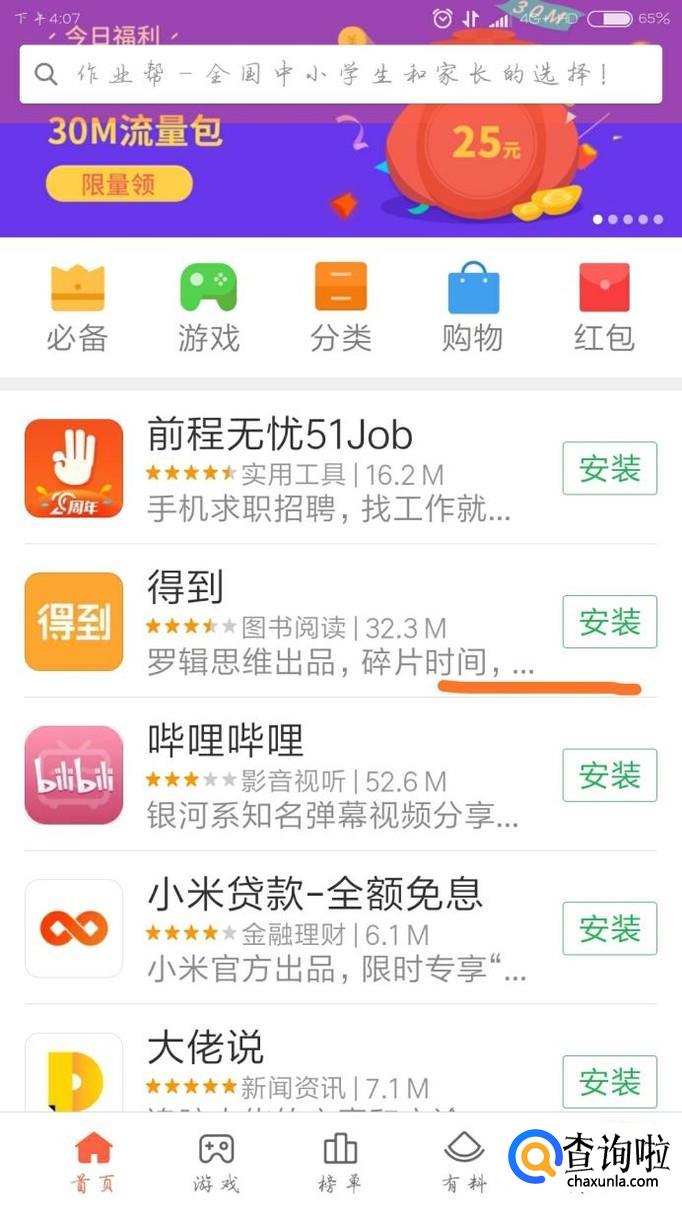Install the 得到 app

pos(609,622)
